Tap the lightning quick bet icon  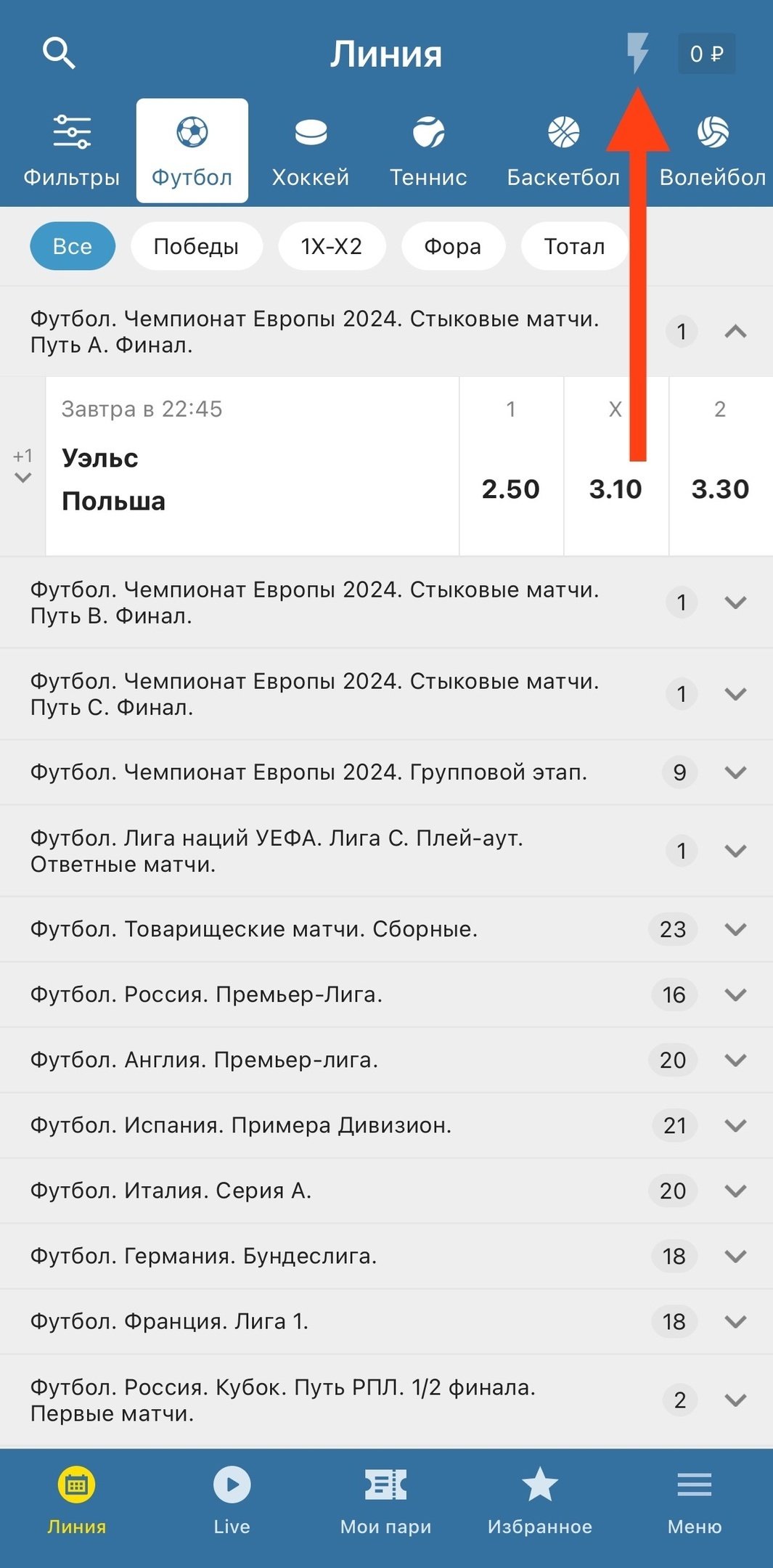[637, 53]
